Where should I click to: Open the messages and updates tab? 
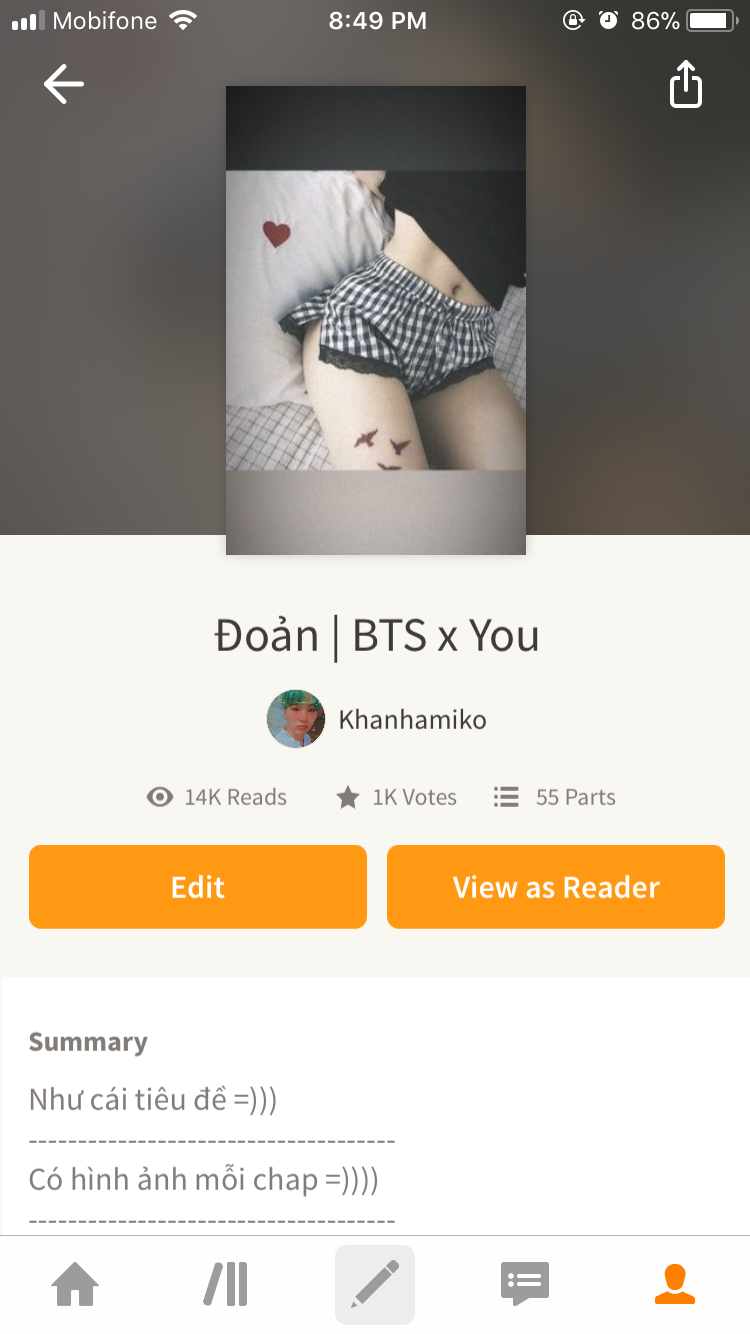pyautogui.click(x=525, y=1284)
